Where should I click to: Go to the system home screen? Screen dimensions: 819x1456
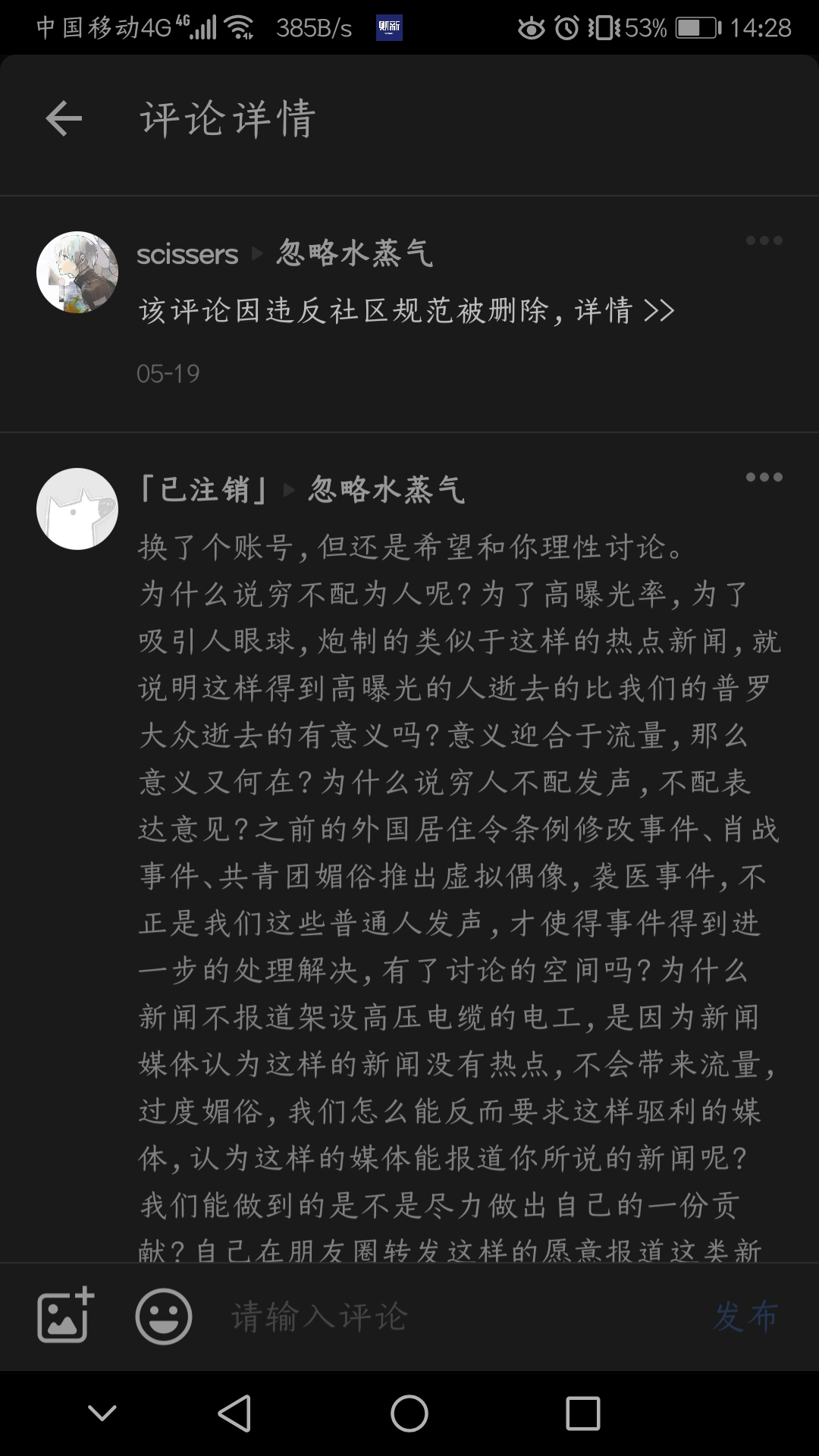[x=409, y=1414]
